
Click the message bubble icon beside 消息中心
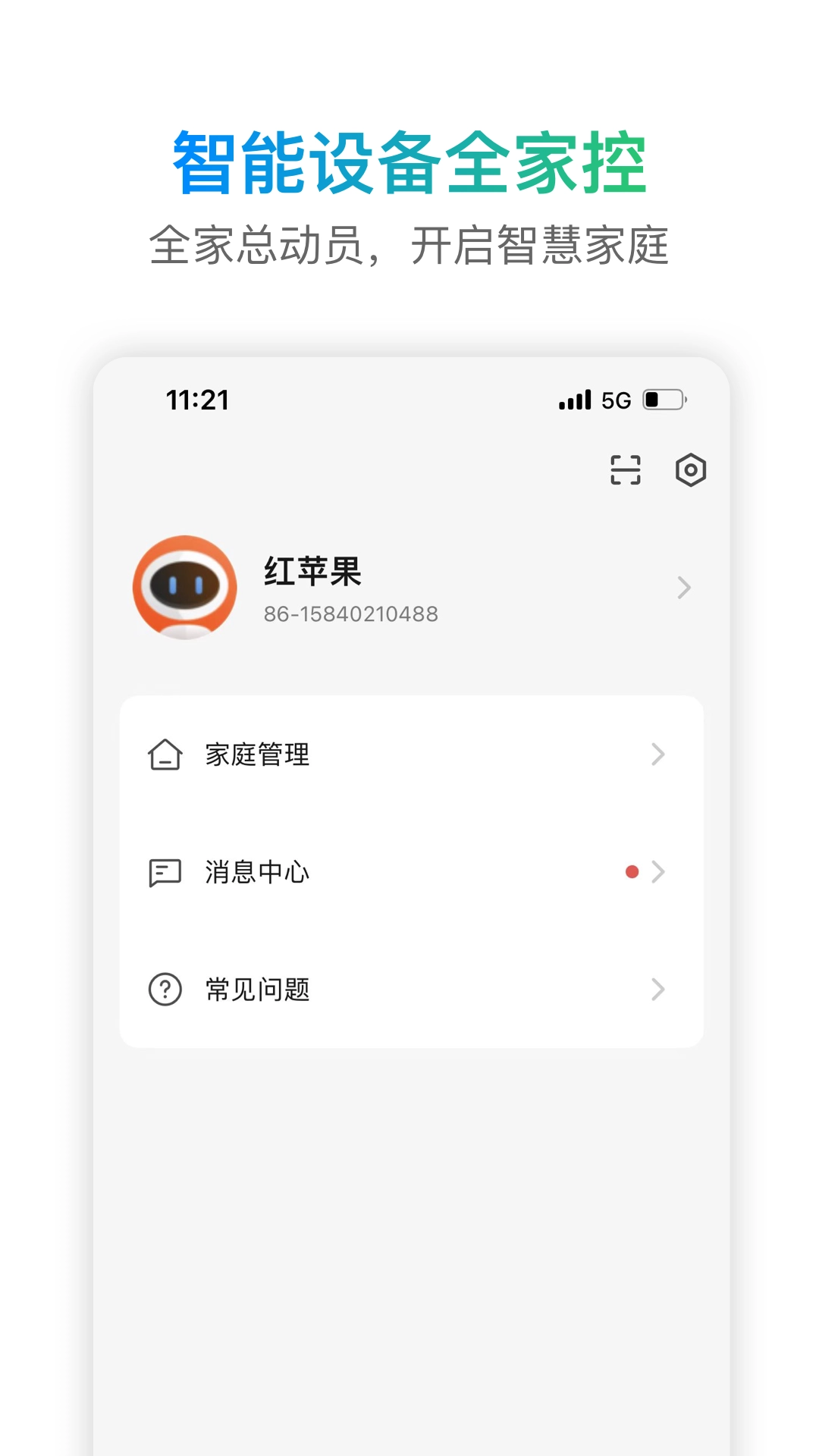[164, 872]
